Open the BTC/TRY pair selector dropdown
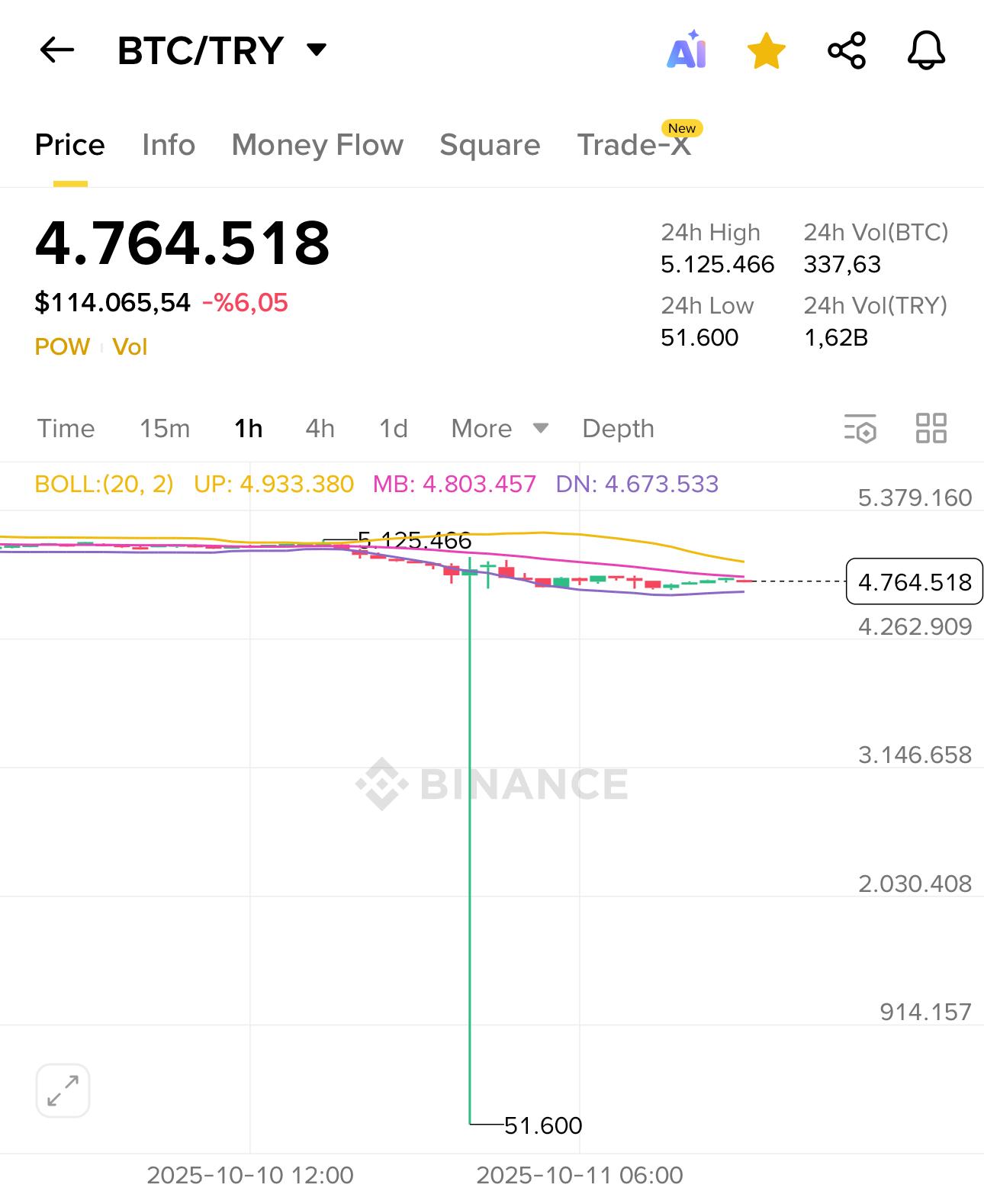The height and width of the screenshot is (1204, 984). [x=315, y=49]
